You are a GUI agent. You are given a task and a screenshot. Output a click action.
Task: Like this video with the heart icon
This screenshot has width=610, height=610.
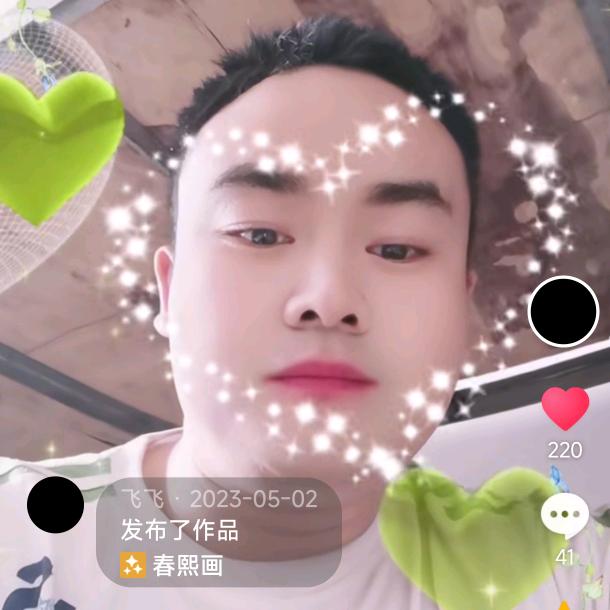pyautogui.click(x=565, y=409)
